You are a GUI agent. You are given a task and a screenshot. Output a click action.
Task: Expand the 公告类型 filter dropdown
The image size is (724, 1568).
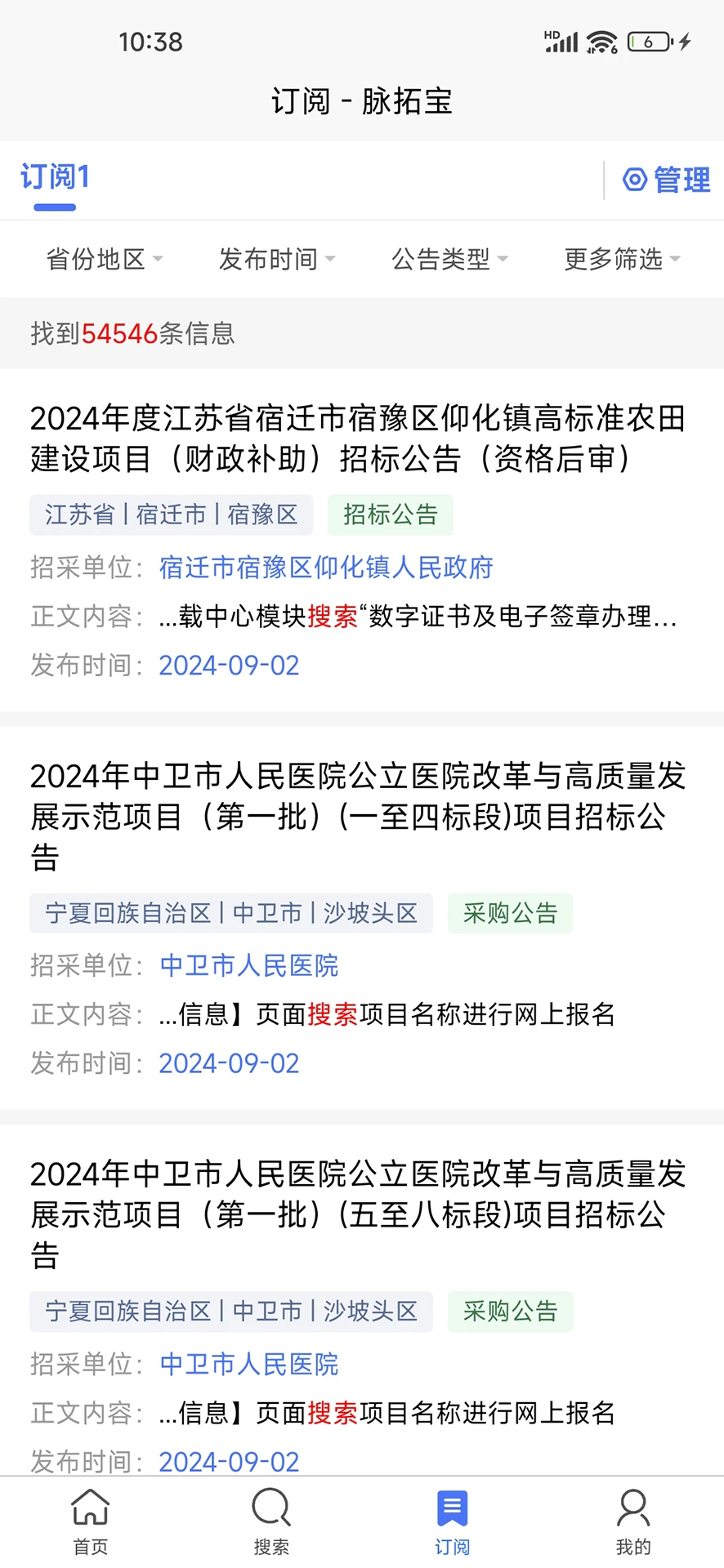449,259
